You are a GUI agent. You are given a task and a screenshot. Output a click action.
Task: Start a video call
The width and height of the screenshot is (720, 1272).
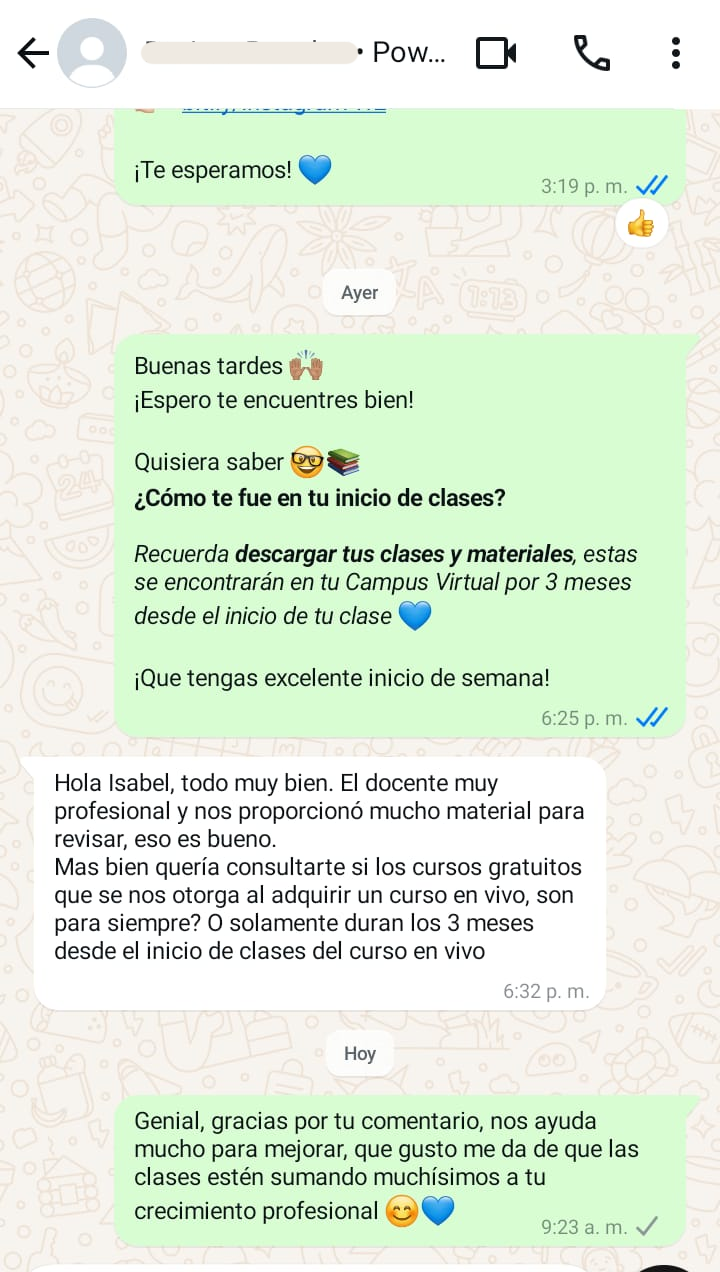pyautogui.click(x=496, y=53)
